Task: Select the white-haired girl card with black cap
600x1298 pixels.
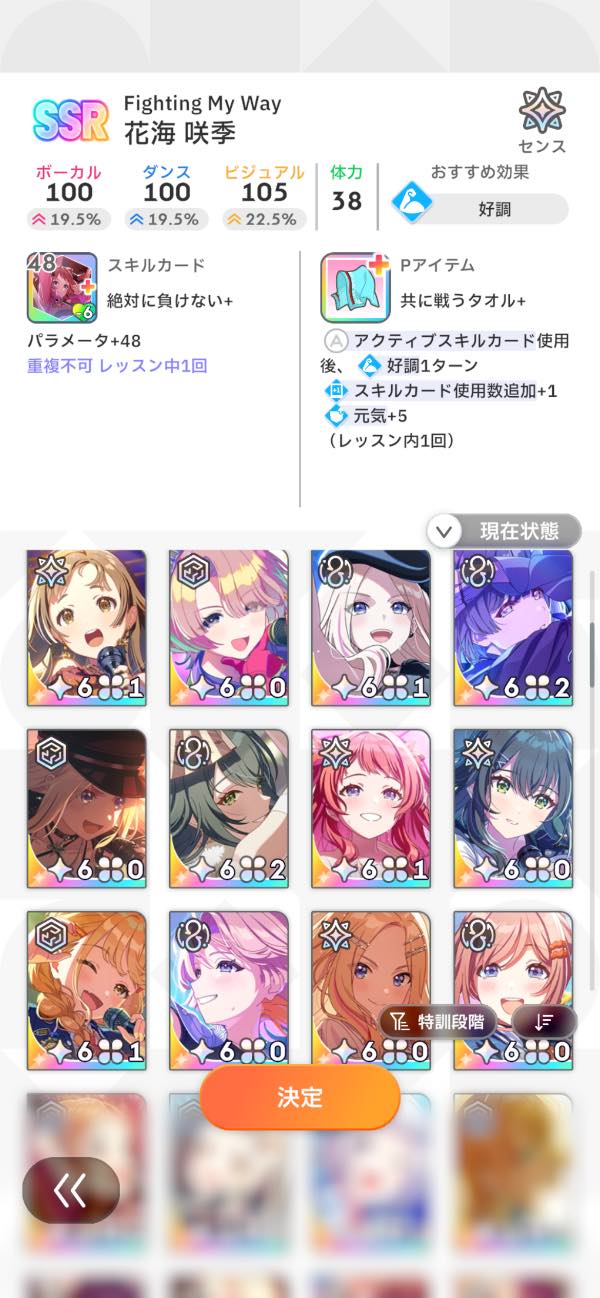Action: [x=370, y=627]
